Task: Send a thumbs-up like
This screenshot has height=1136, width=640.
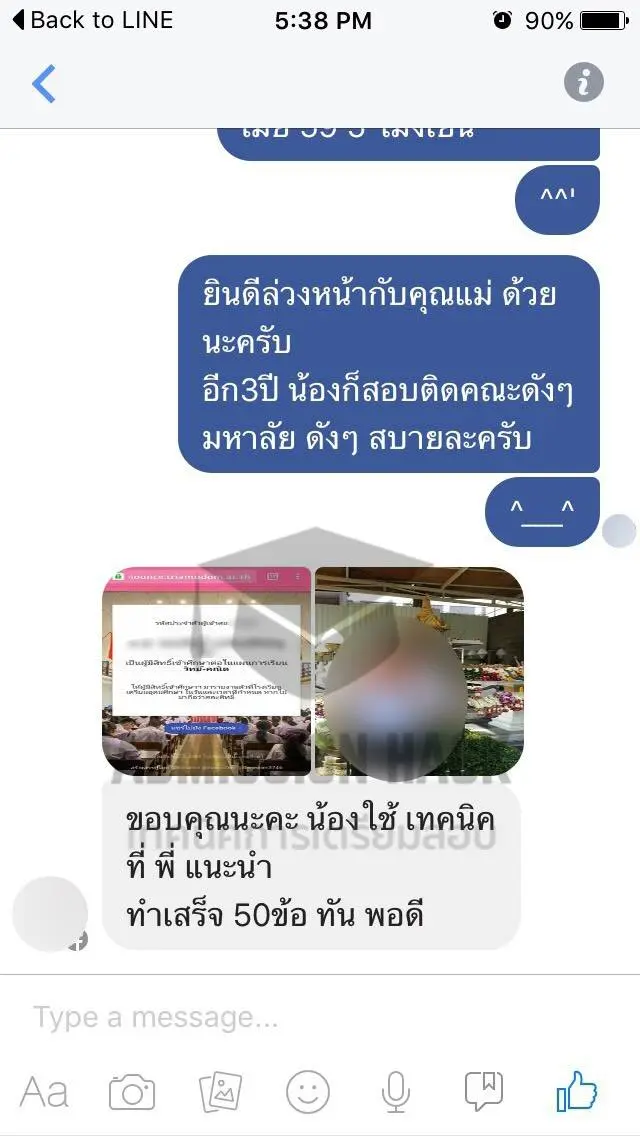Action: point(577,1091)
